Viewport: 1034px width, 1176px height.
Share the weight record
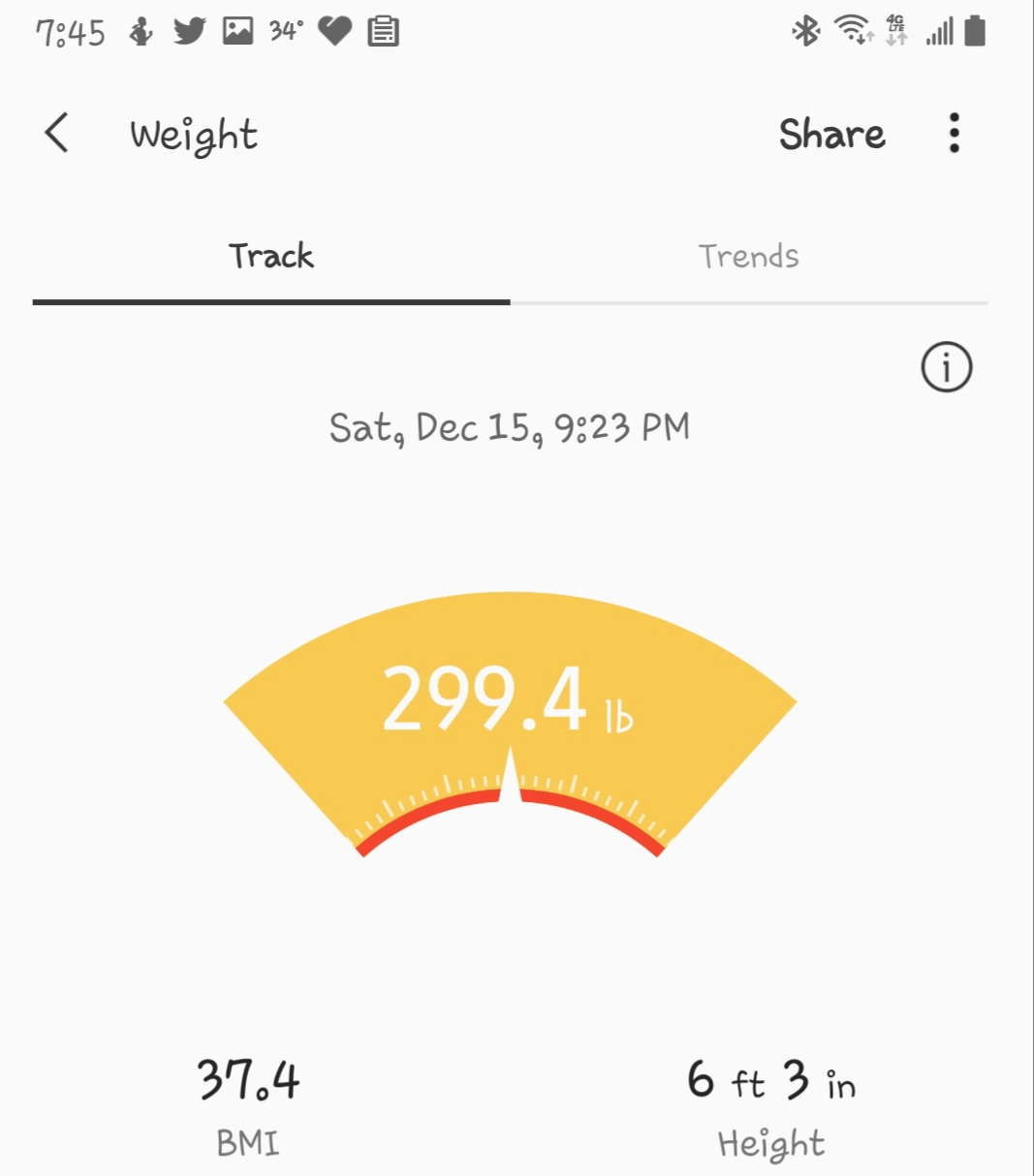point(831,134)
